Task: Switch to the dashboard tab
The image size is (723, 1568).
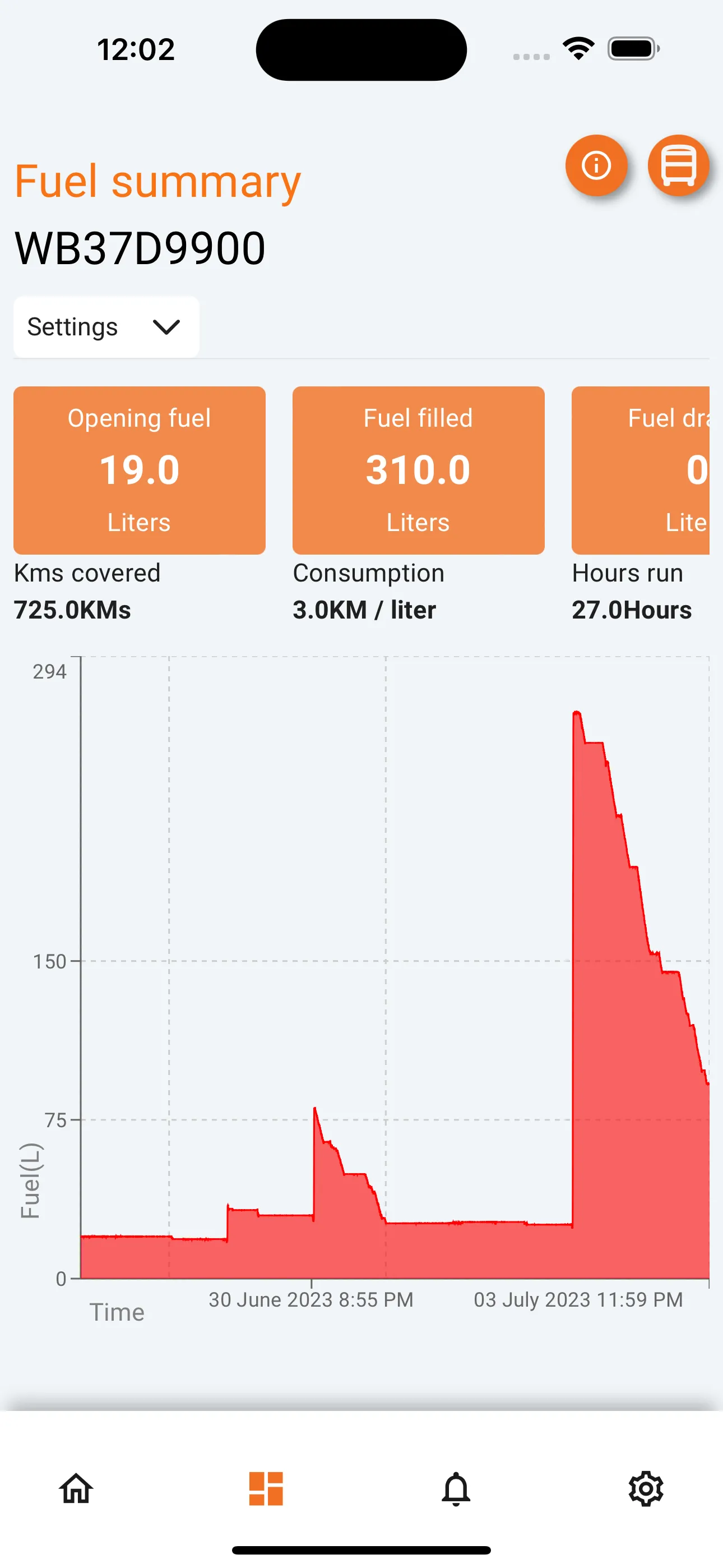Action: [x=266, y=1488]
